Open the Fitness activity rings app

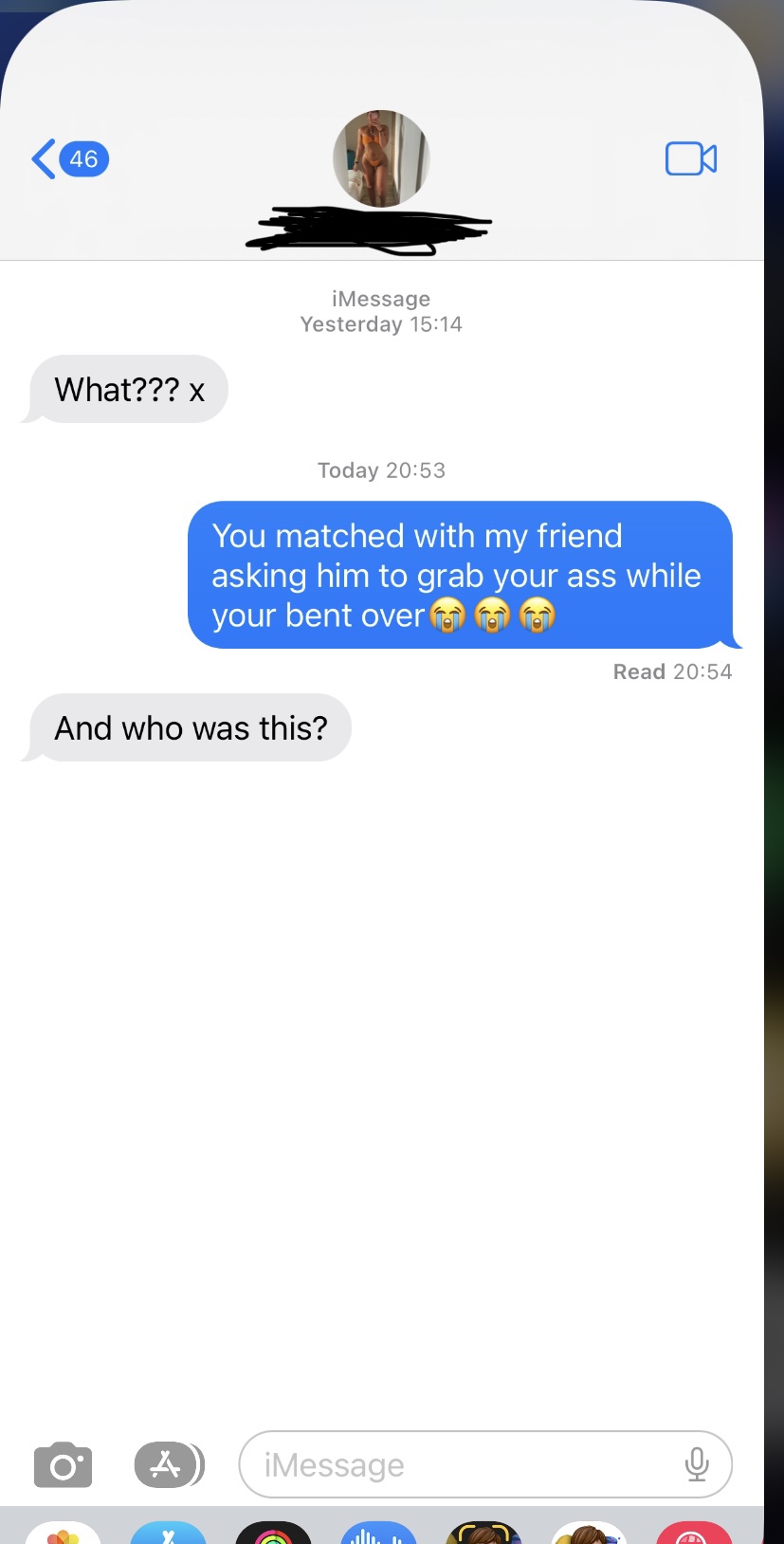(273, 1533)
